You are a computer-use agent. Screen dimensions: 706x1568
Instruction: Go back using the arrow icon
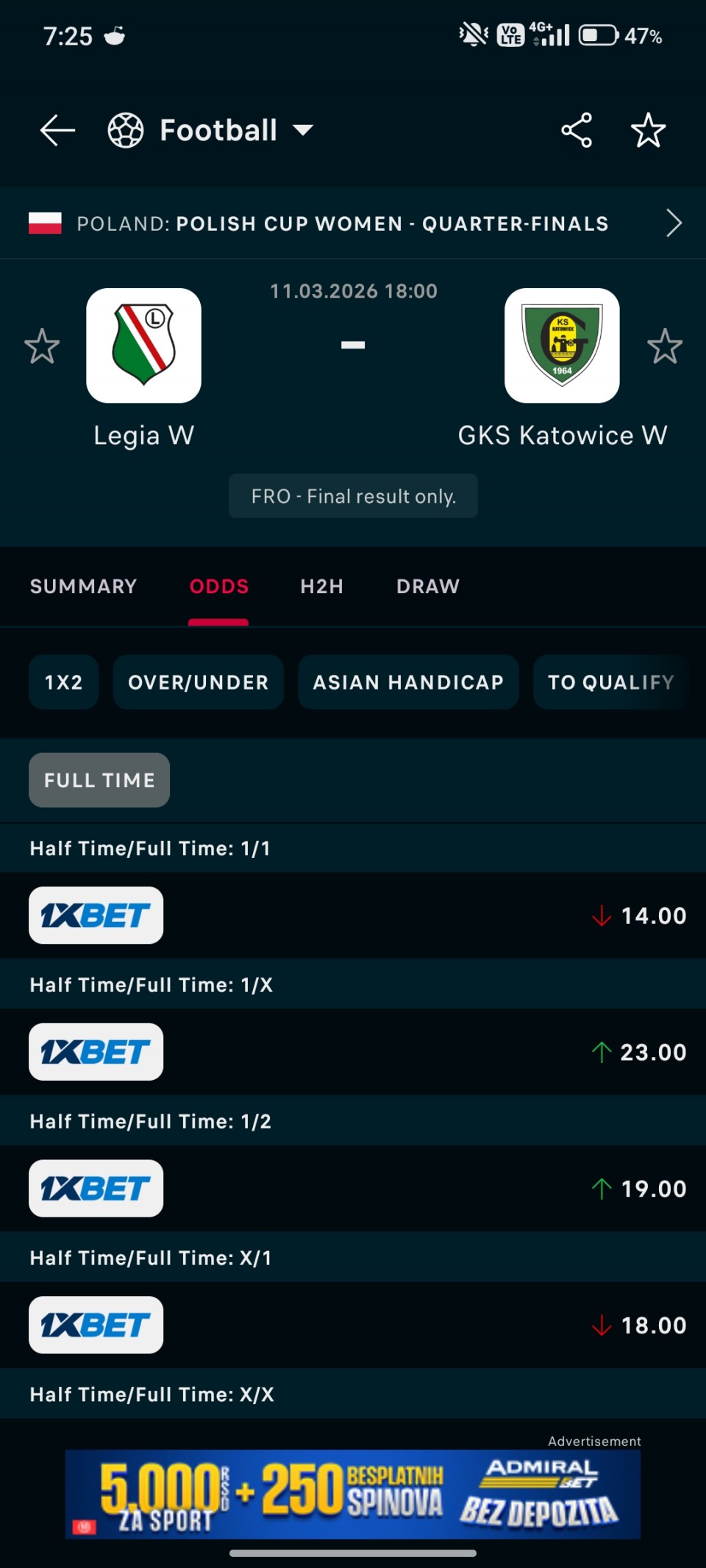[x=57, y=131]
